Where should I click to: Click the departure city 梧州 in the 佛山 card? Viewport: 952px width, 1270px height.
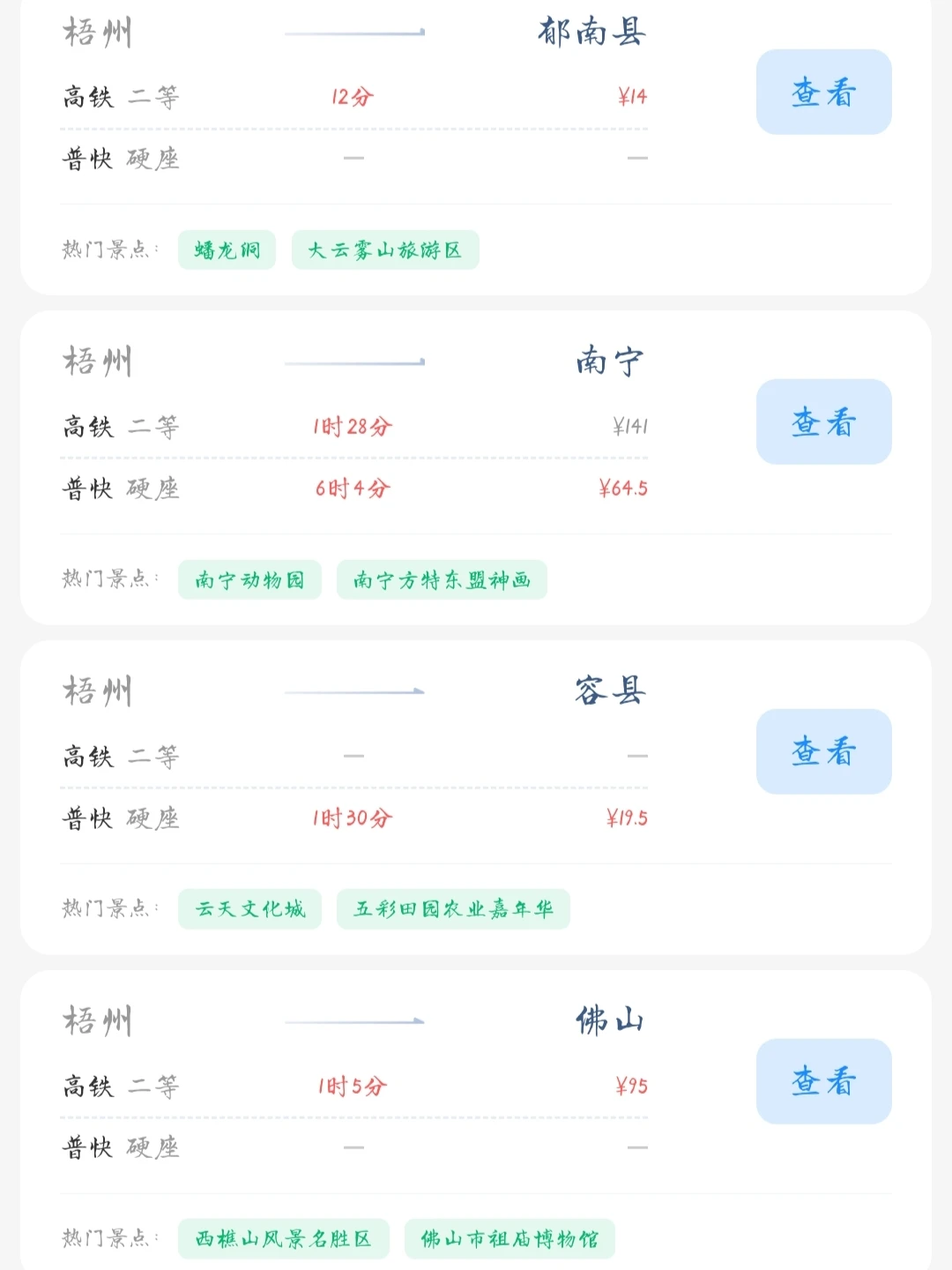[x=97, y=1021]
